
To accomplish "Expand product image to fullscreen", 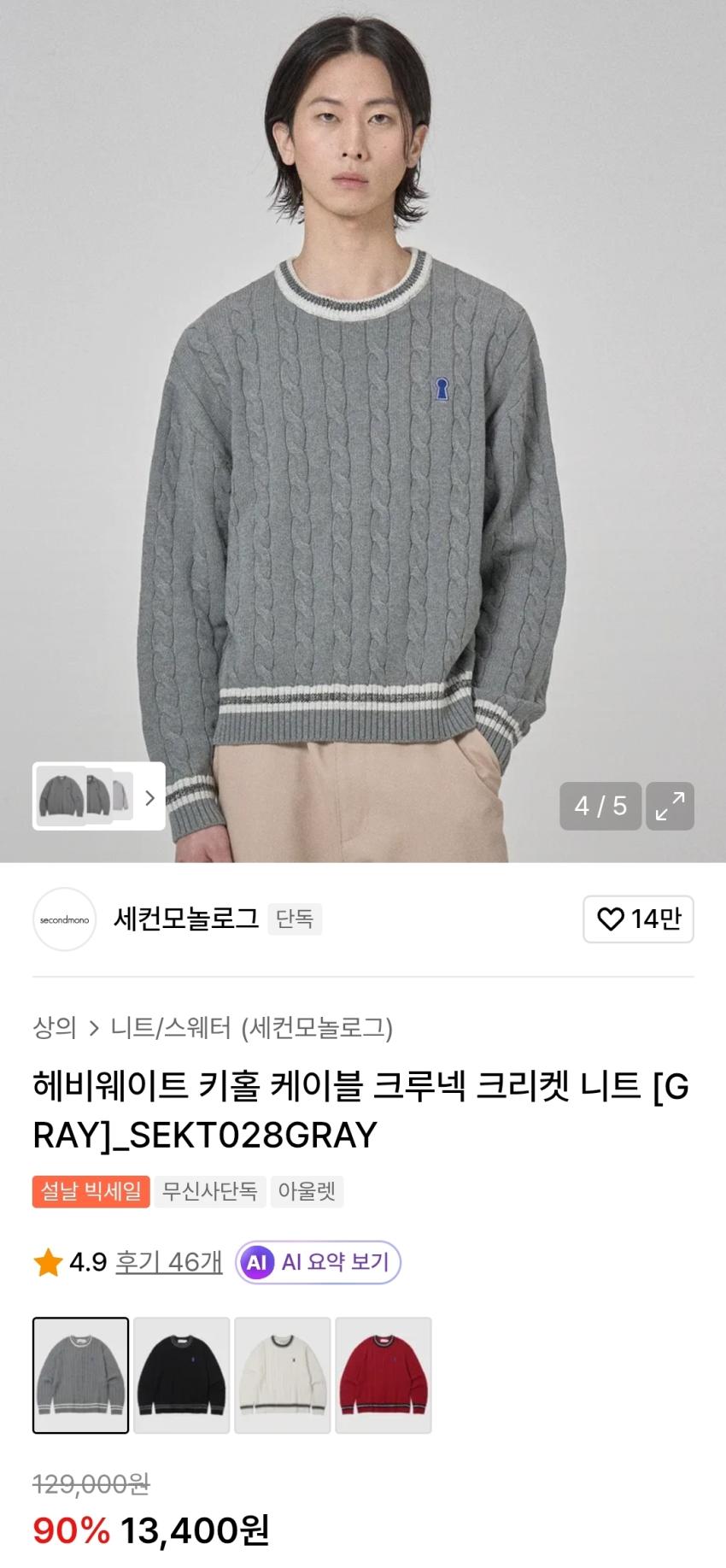I will pyautogui.click(x=670, y=806).
